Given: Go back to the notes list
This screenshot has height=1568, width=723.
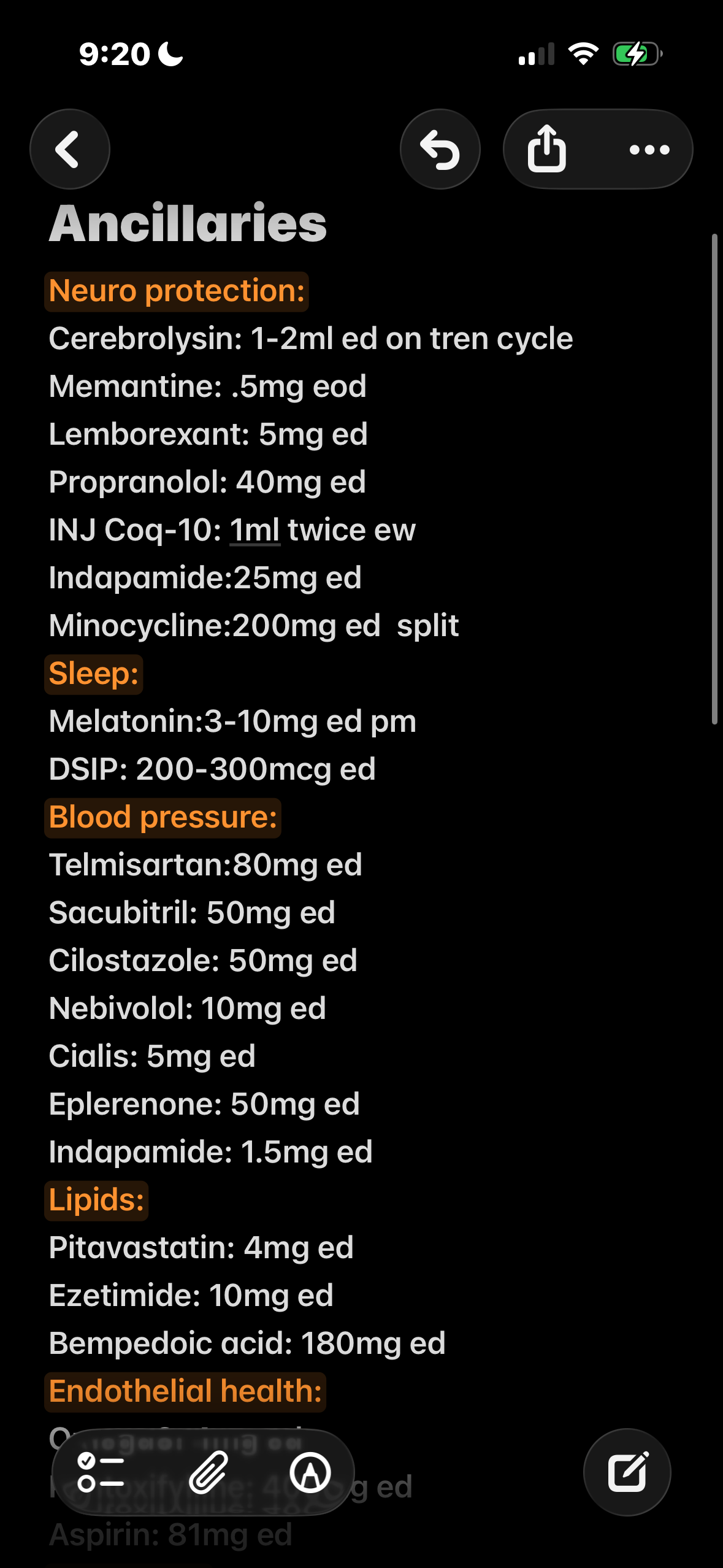Looking at the screenshot, I should click(x=69, y=149).
